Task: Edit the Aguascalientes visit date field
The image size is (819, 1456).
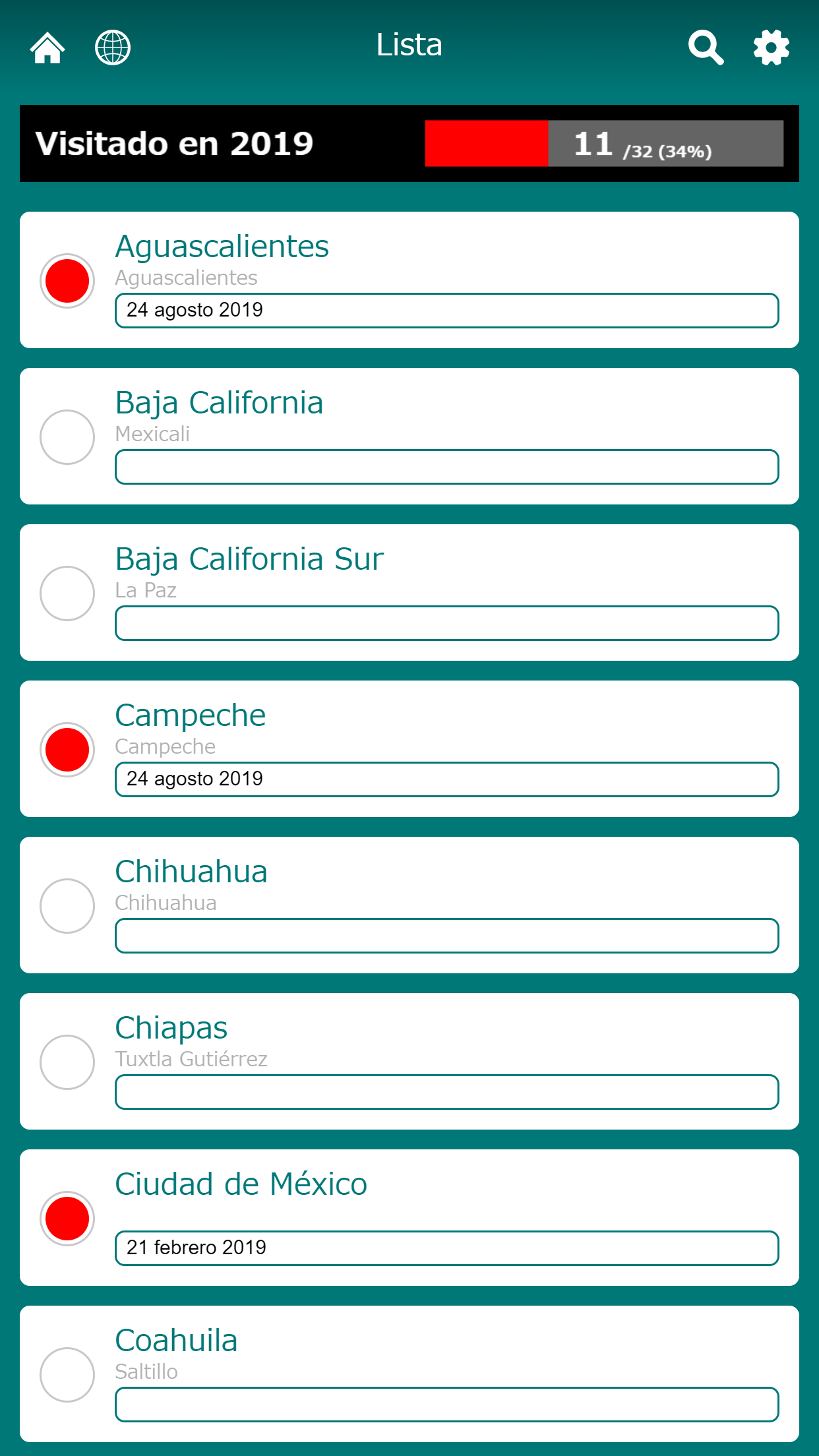Action: click(x=446, y=311)
